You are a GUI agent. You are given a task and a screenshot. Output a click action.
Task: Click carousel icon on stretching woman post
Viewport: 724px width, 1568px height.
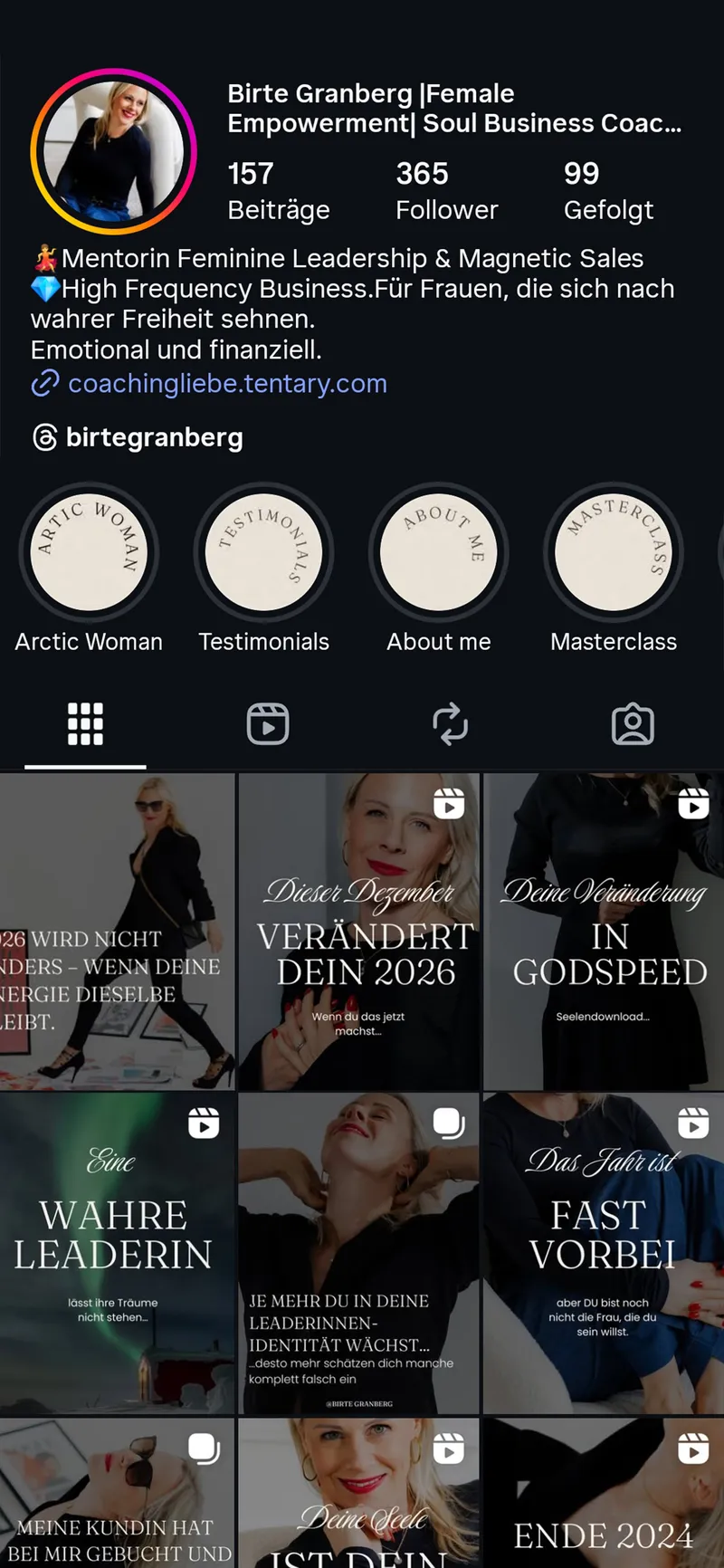(x=449, y=1123)
